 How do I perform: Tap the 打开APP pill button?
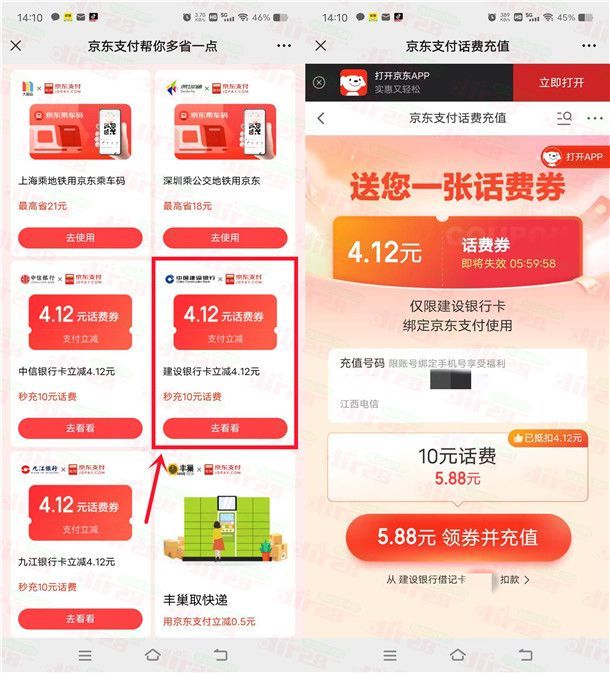pyautogui.click(x=574, y=157)
